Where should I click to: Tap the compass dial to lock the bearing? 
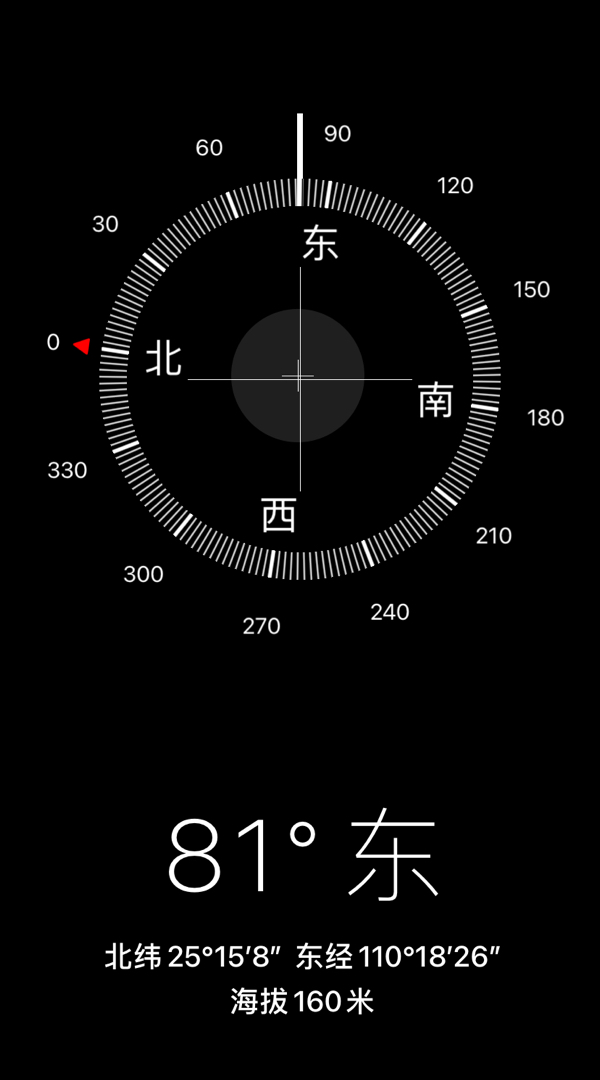299,377
